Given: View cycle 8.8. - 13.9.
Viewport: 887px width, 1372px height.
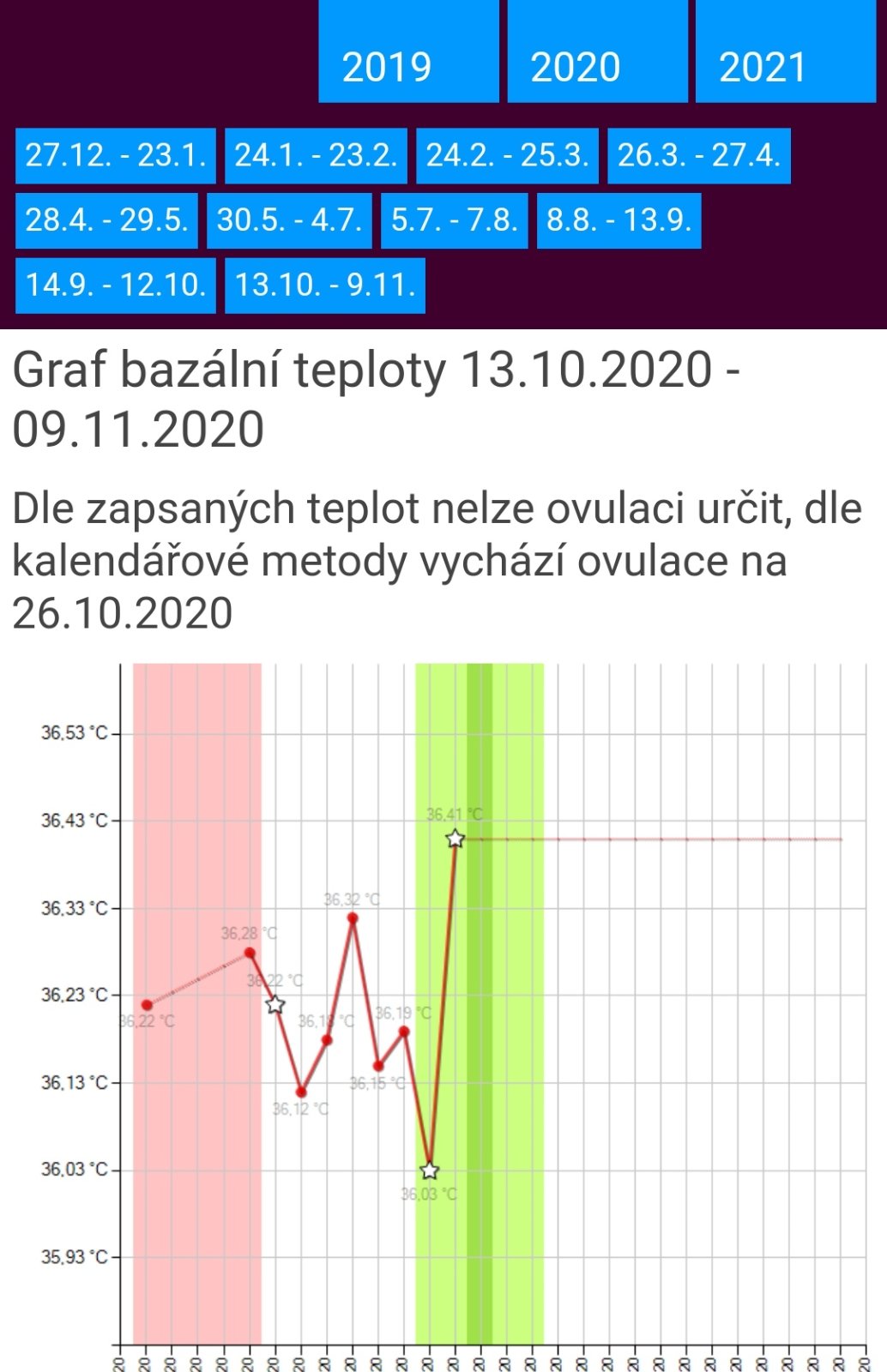Looking at the screenshot, I should click(618, 220).
